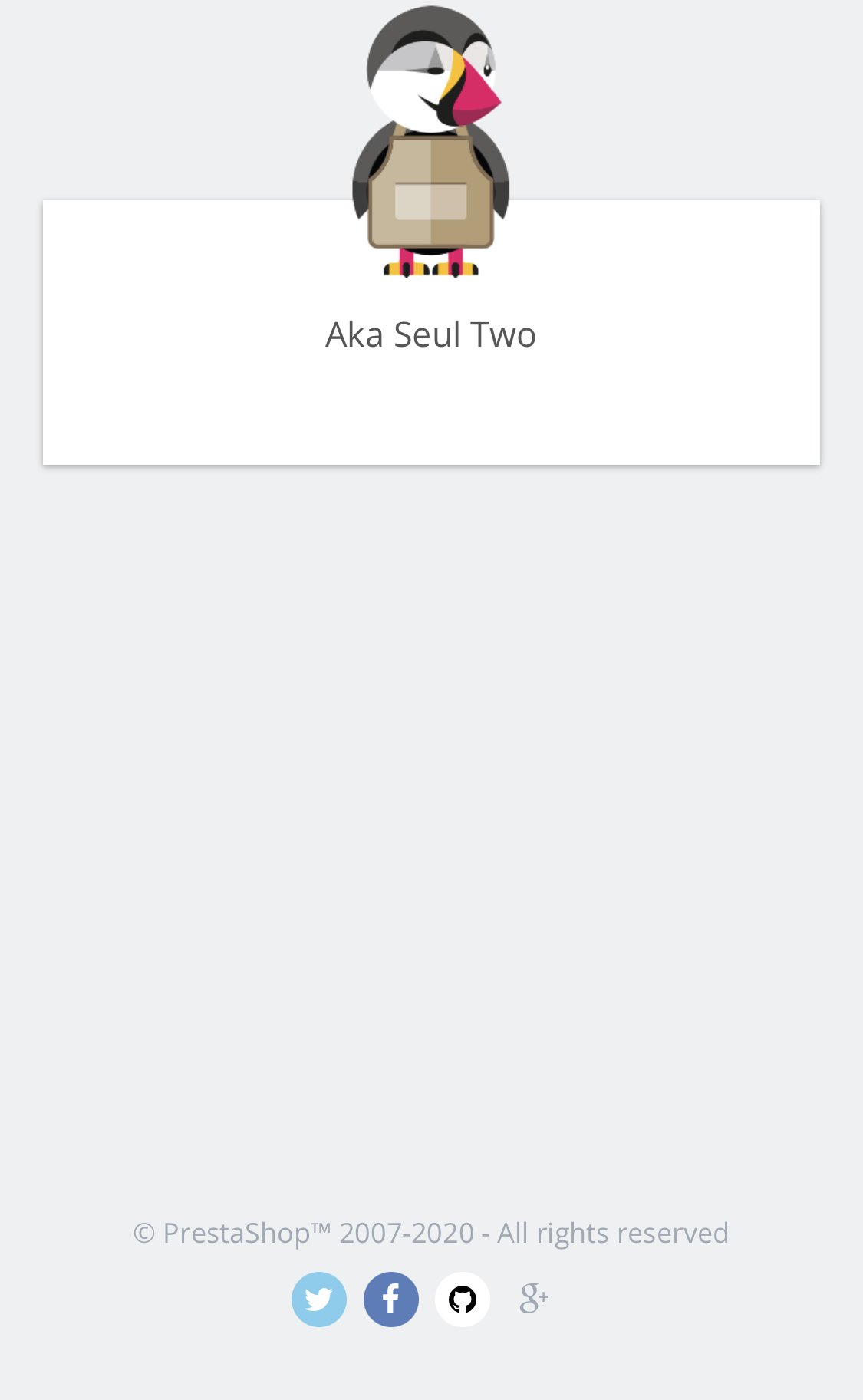Open the Twitter social link
The image size is (863, 1400).
point(318,1299)
